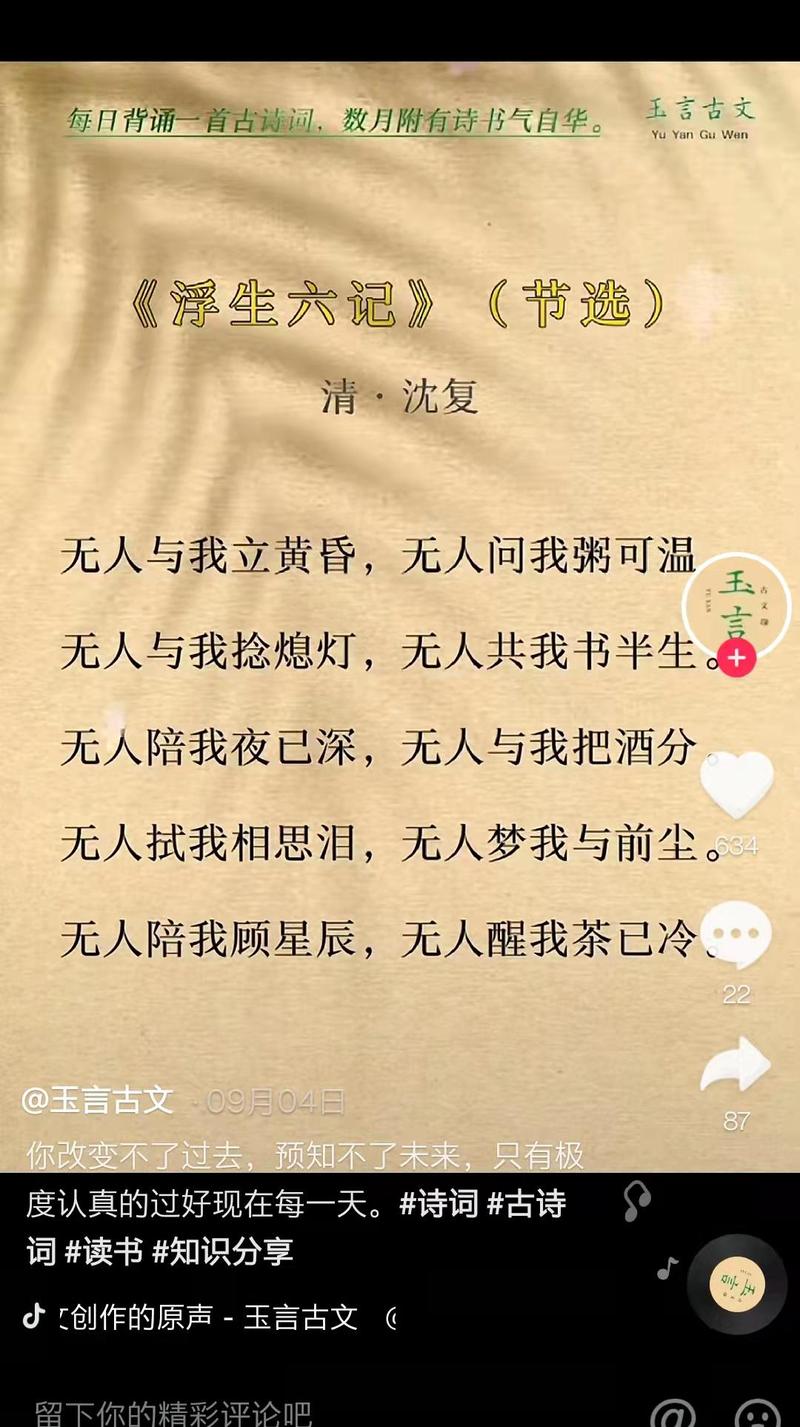Follow the creator with the plus button
Image resolution: width=800 pixels, height=1427 pixels.
click(736, 659)
